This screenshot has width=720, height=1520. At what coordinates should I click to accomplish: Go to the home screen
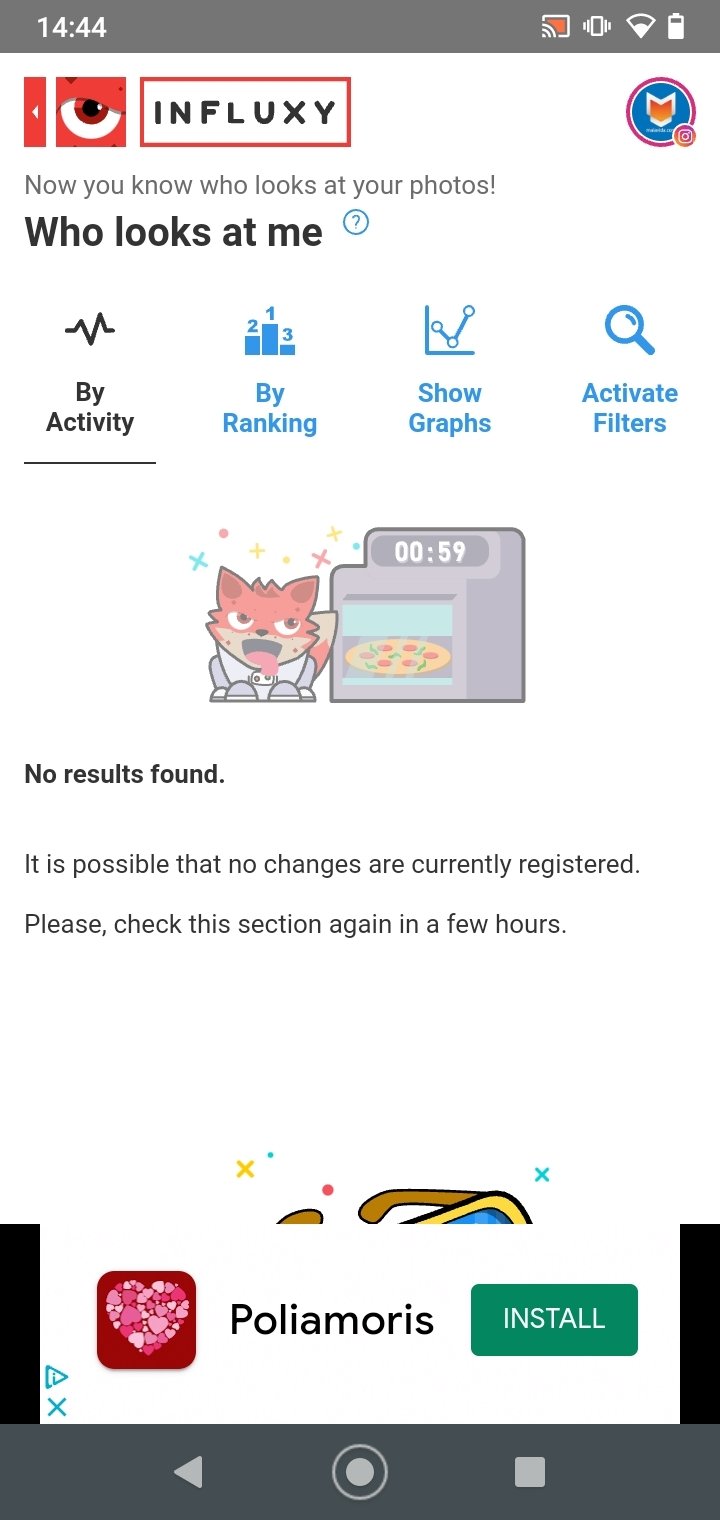[x=360, y=1472]
